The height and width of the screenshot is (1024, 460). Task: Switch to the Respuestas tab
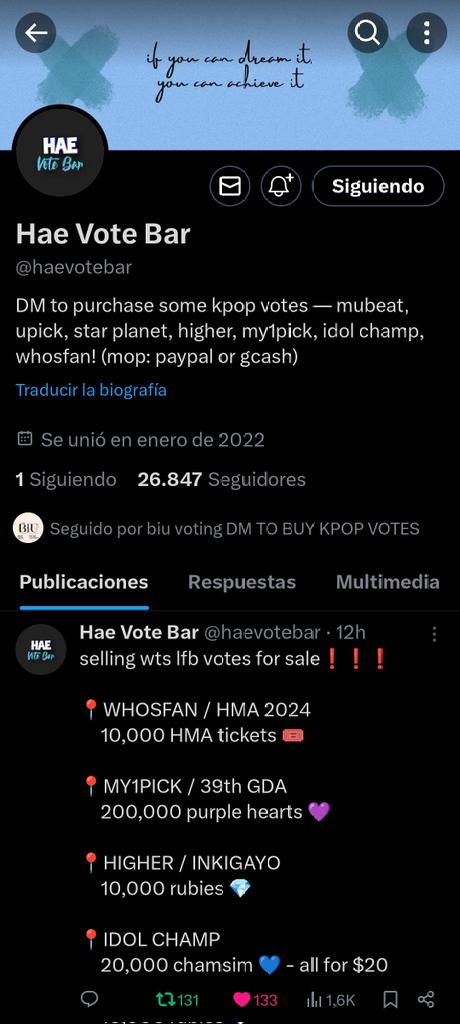click(242, 582)
